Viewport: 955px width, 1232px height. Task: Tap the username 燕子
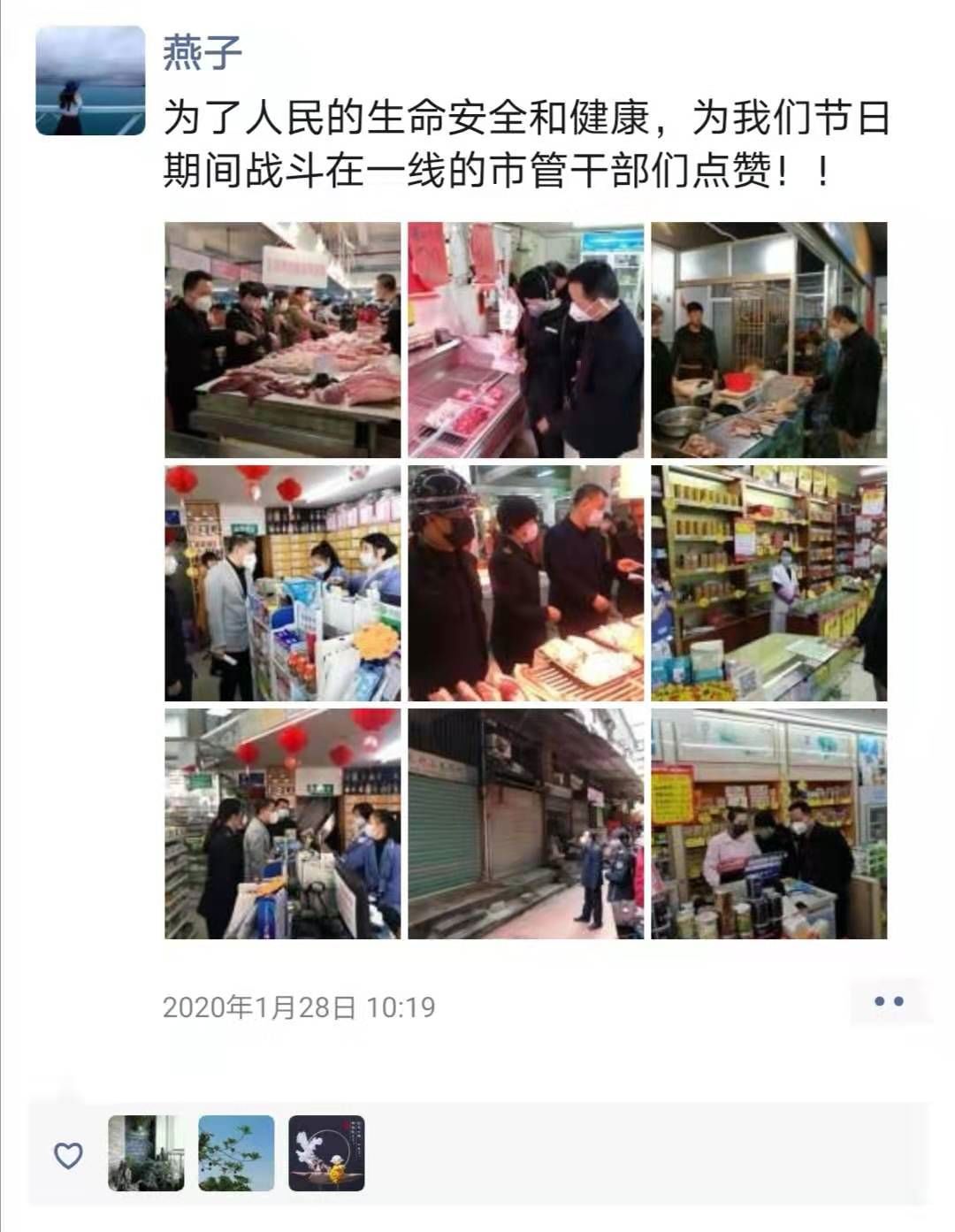202,52
